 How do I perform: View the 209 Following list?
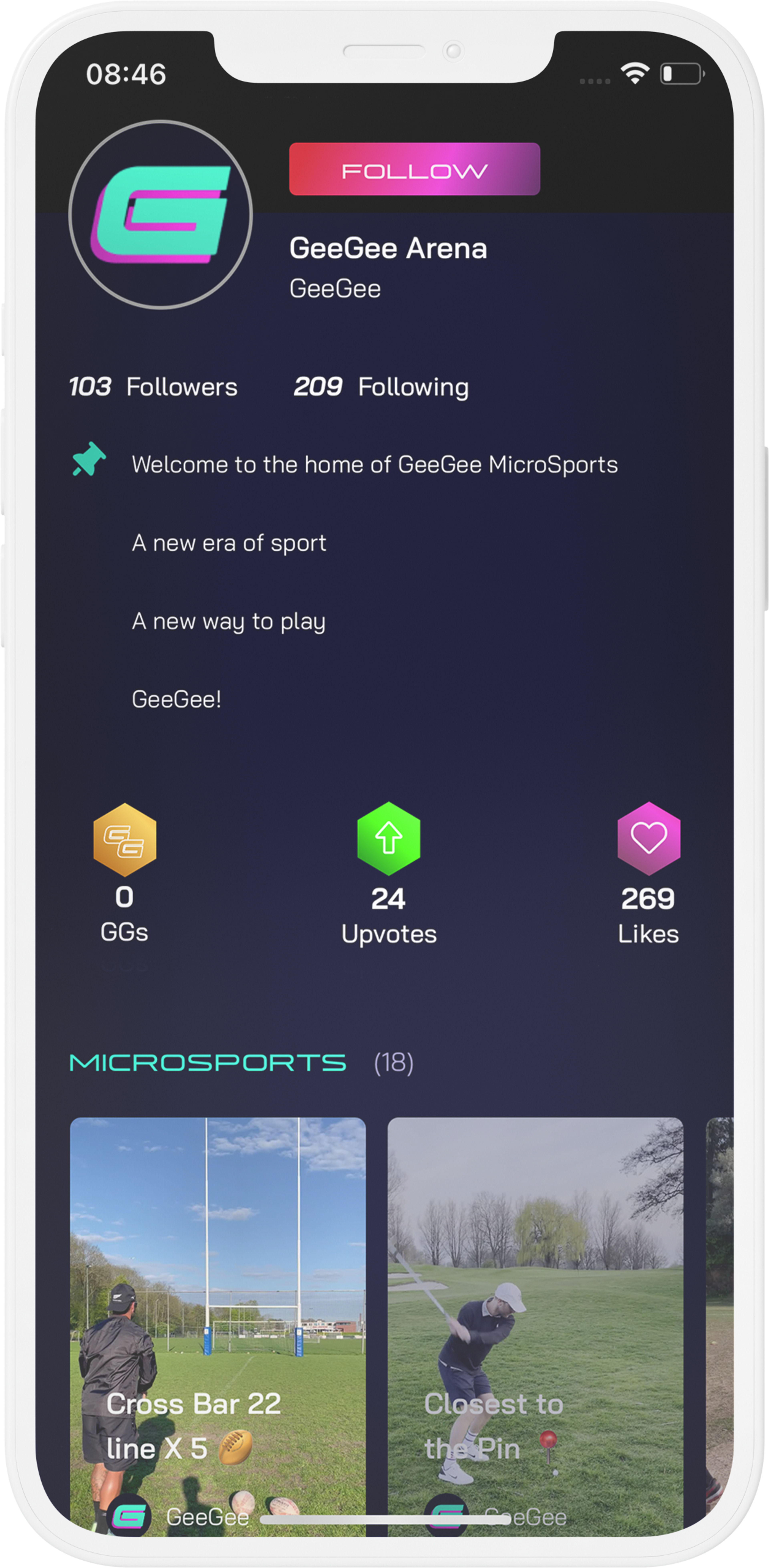pyautogui.click(x=381, y=387)
